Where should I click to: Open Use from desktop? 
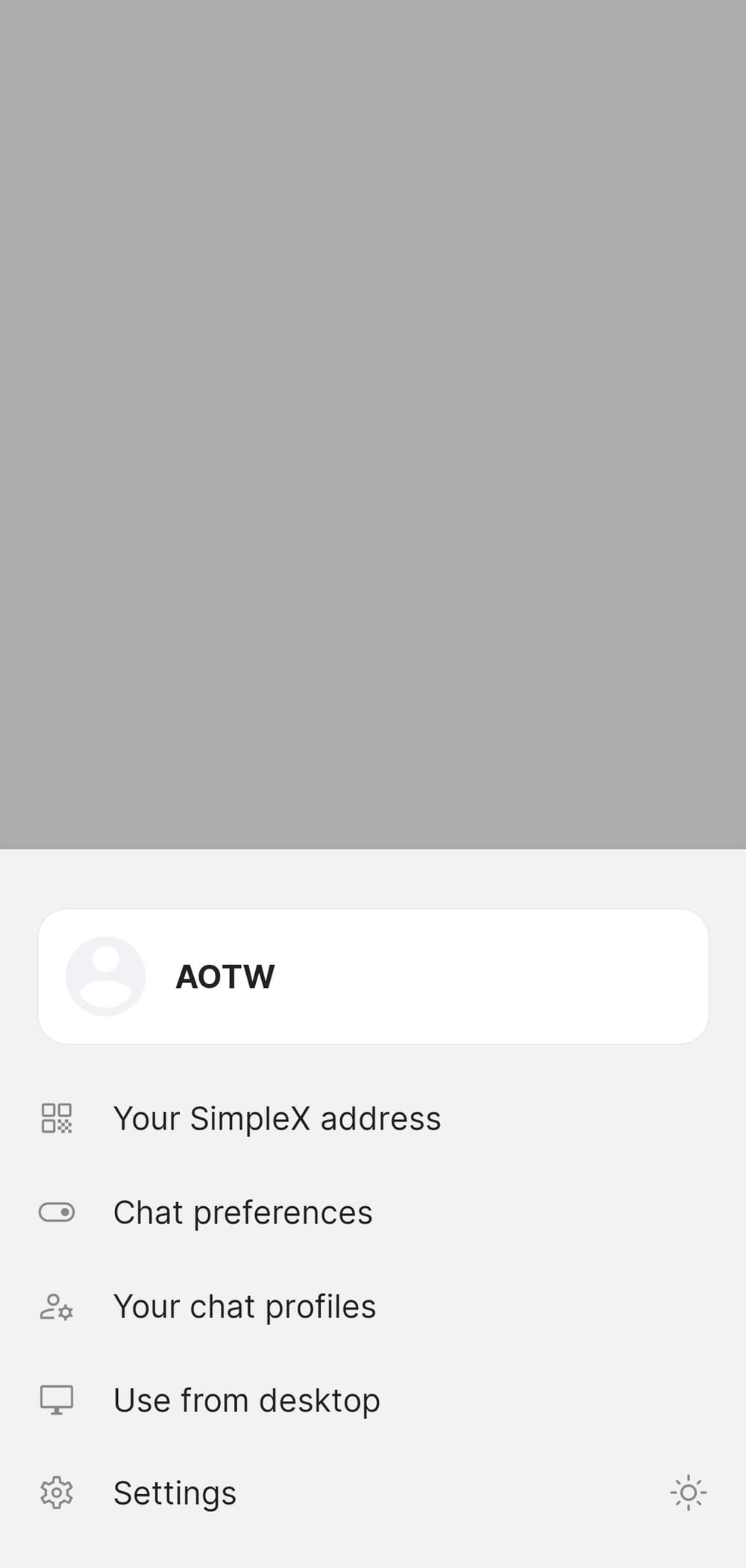click(x=246, y=1399)
